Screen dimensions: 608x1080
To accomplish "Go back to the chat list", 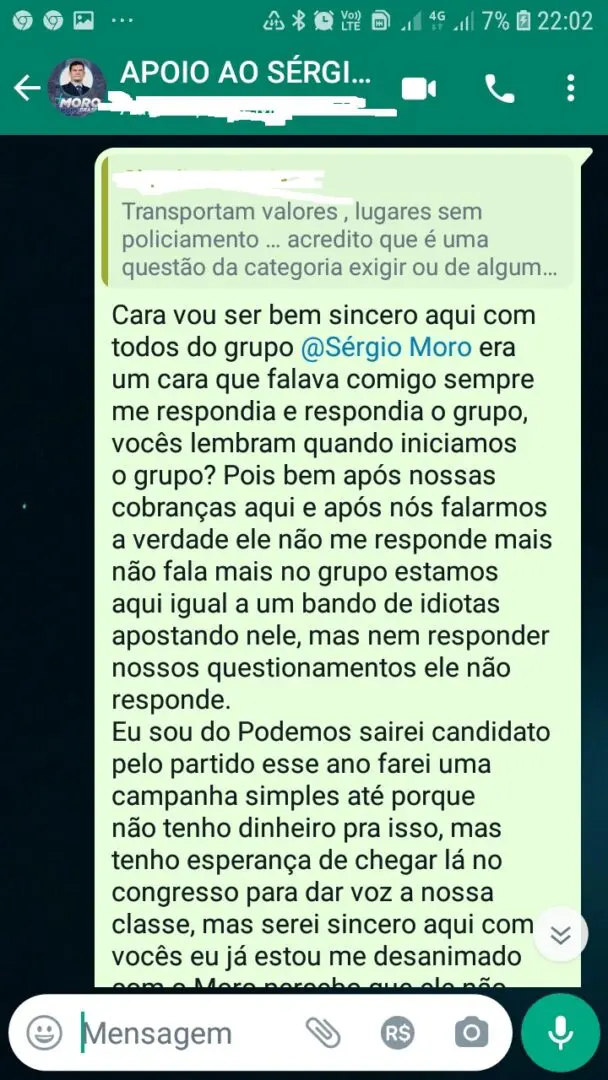I will tap(26, 89).
